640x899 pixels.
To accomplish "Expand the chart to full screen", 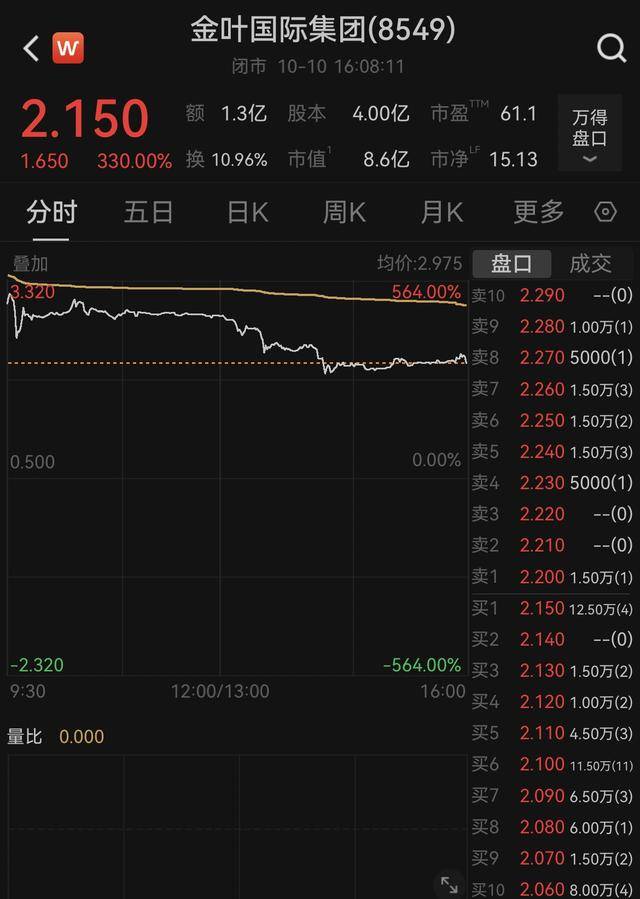I will tap(449, 883).
